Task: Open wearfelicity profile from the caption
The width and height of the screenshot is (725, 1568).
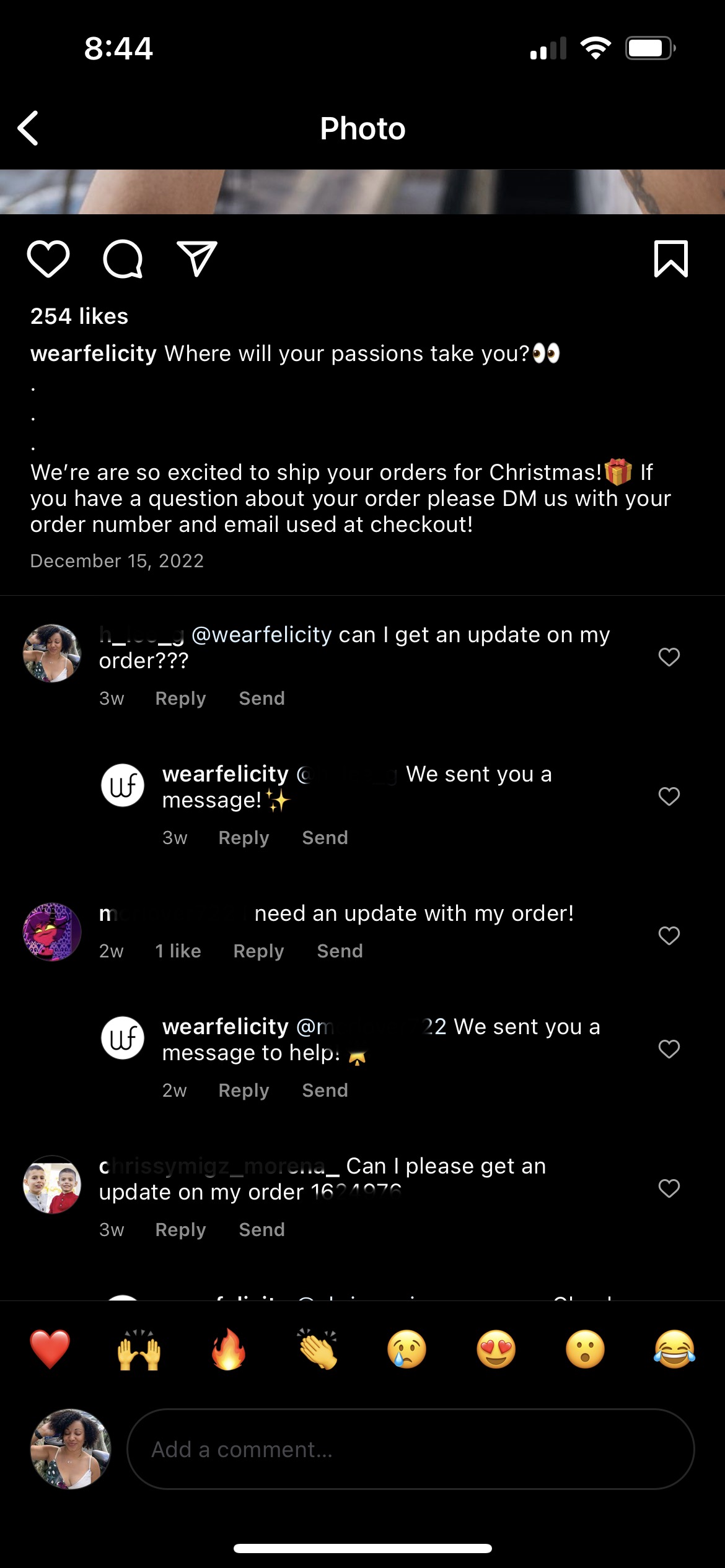Action: (93, 354)
